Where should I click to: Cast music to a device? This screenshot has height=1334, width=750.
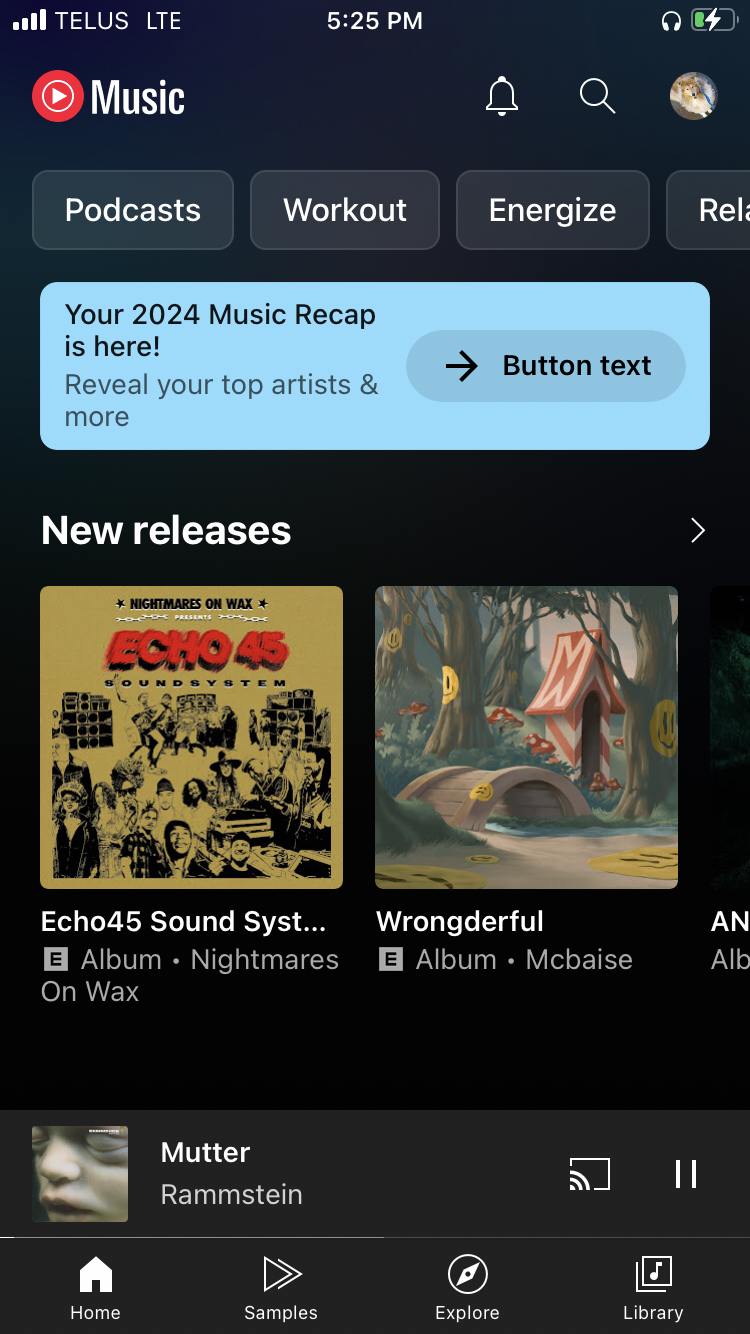point(589,1174)
